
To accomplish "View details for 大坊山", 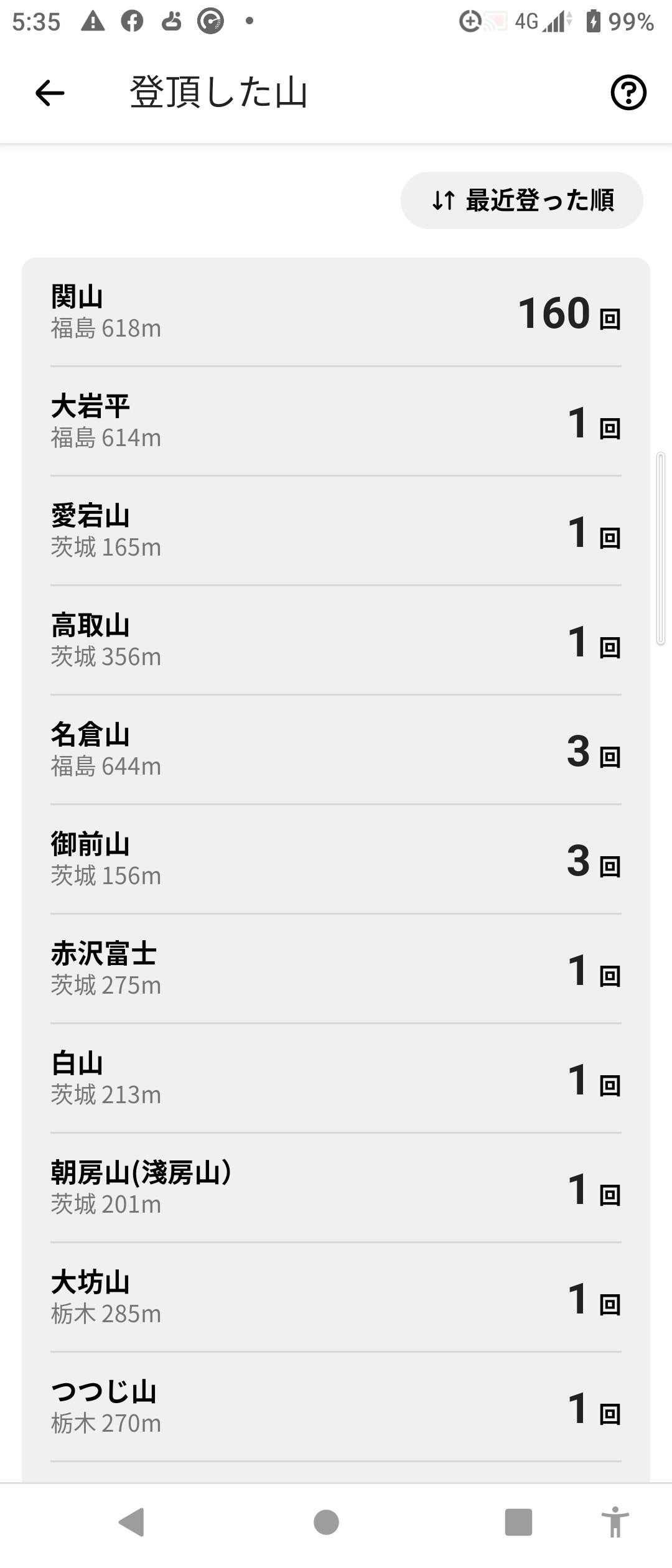I will pyautogui.click(x=336, y=1298).
